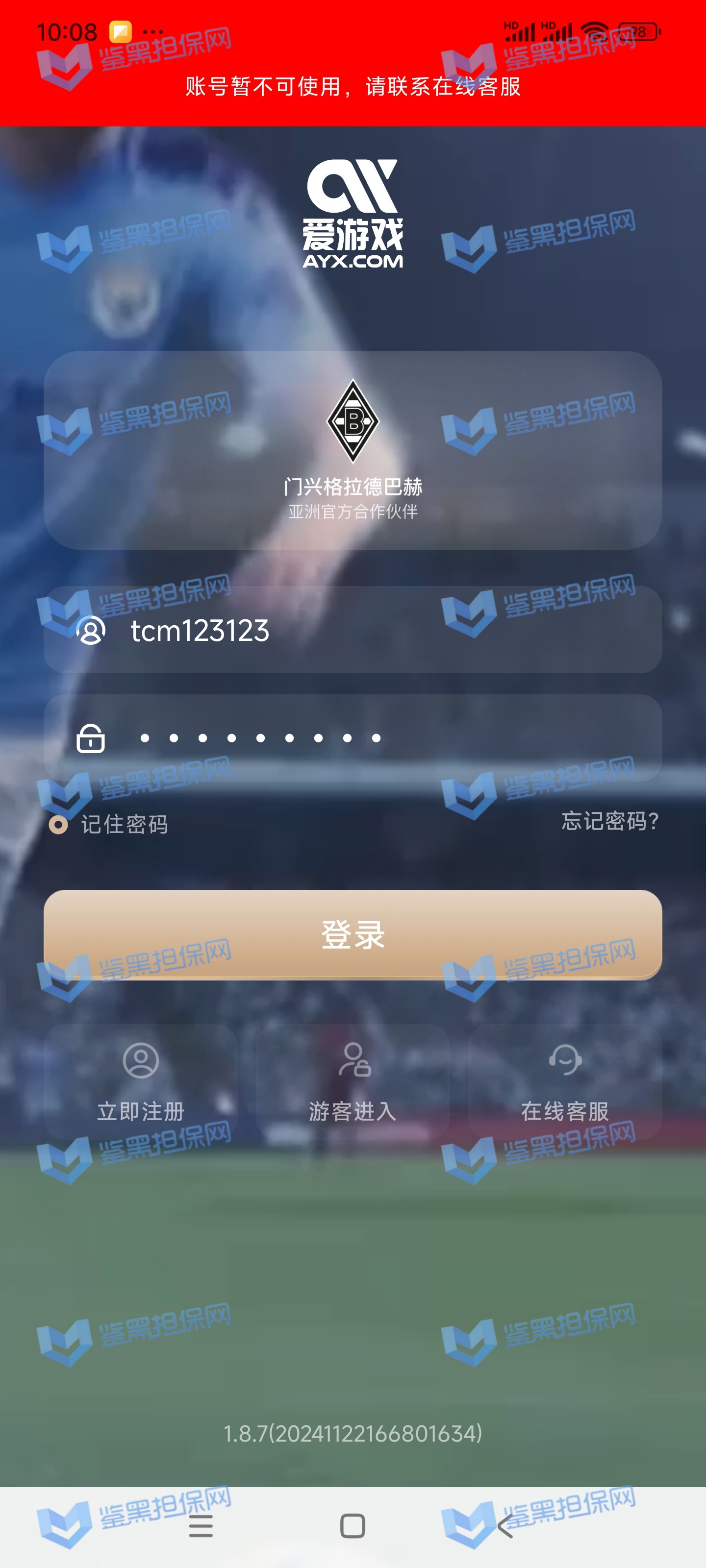Go back with the system back button
This screenshot has width=706, height=1568.
pyautogui.click(x=505, y=1526)
